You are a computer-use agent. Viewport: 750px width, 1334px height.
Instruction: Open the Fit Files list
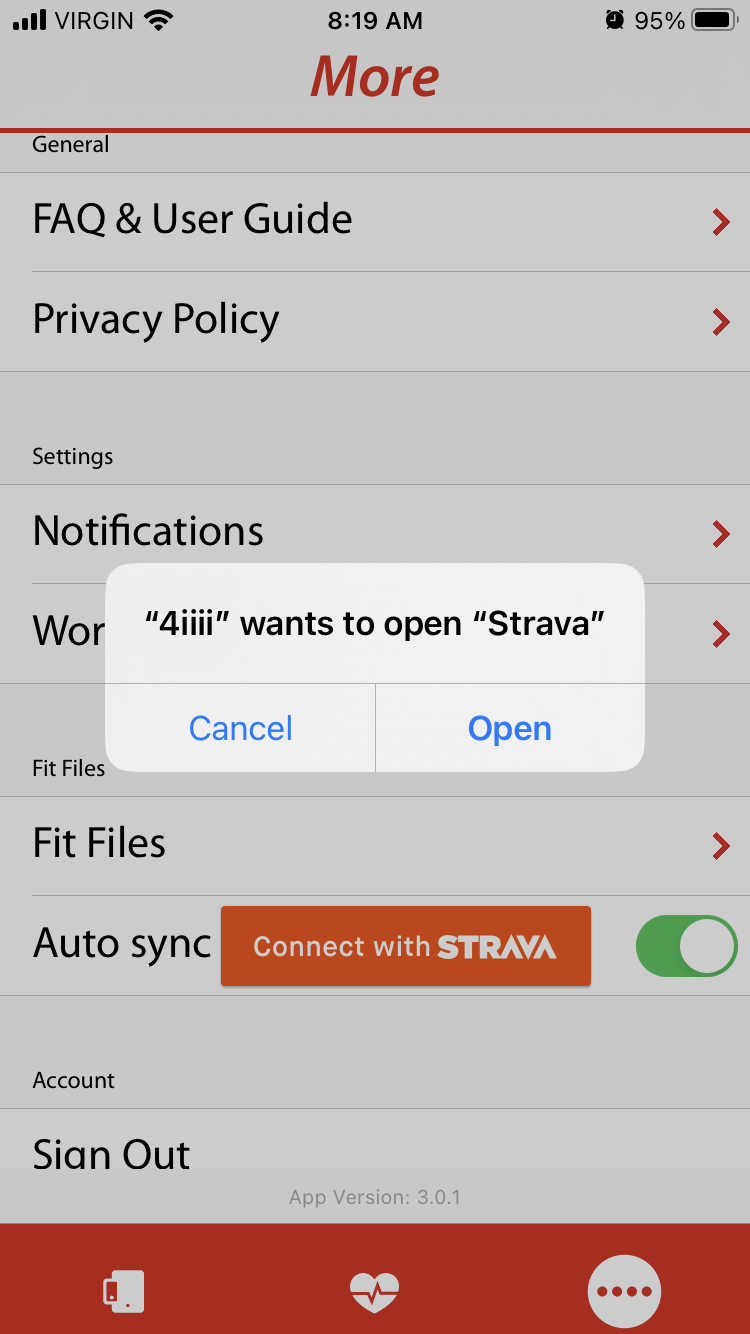[x=375, y=845]
